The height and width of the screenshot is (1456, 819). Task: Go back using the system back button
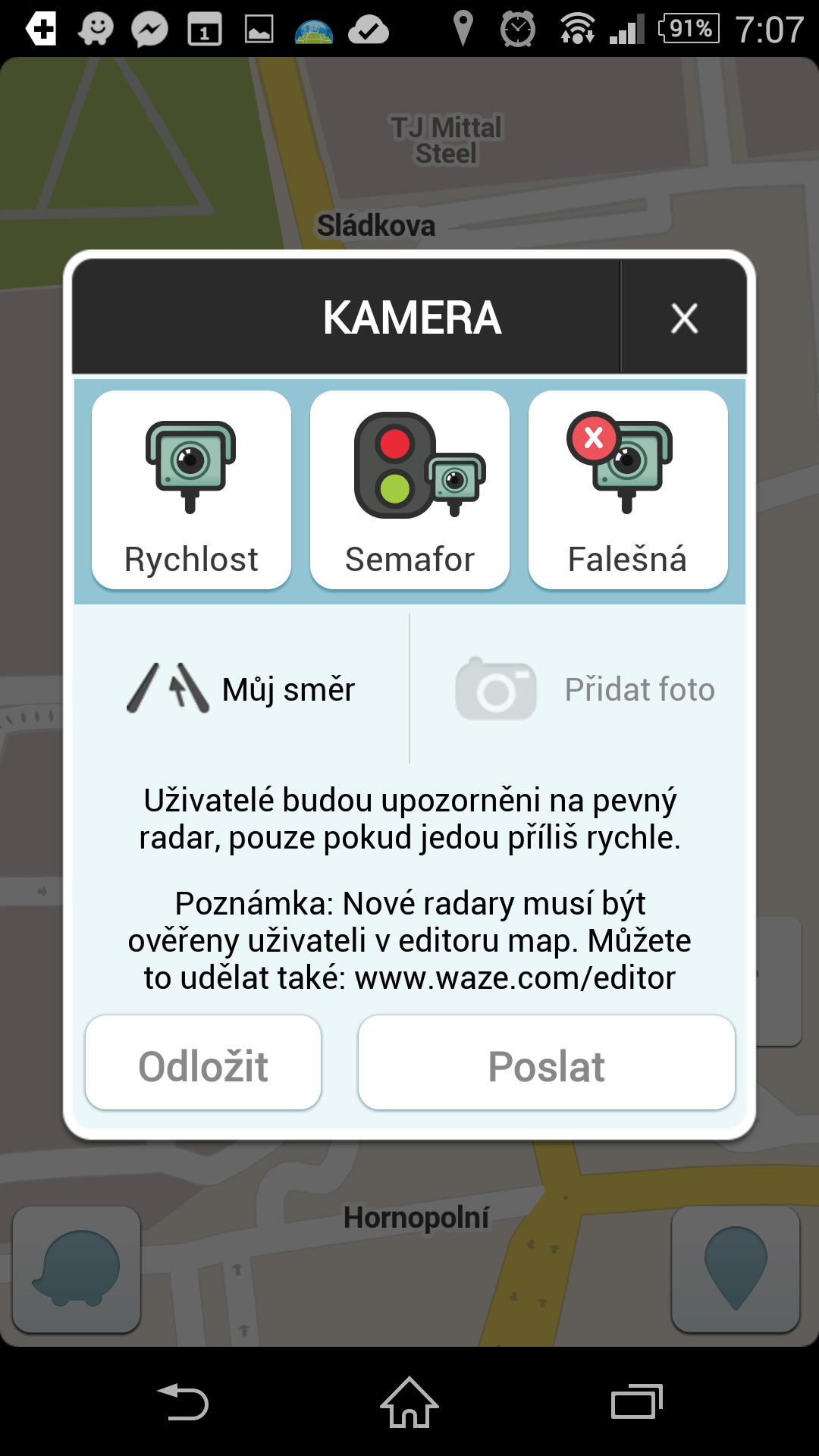(183, 1401)
